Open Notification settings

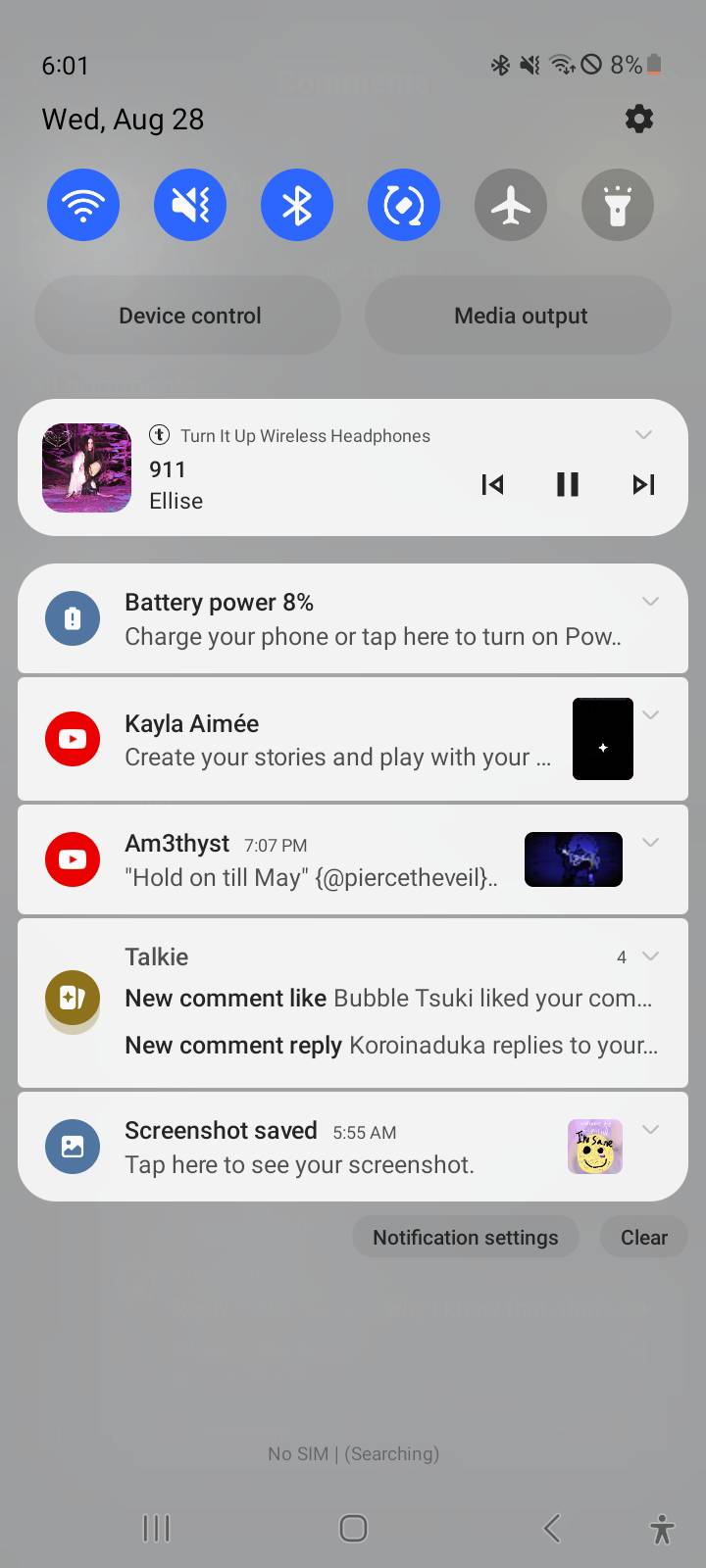[465, 1238]
